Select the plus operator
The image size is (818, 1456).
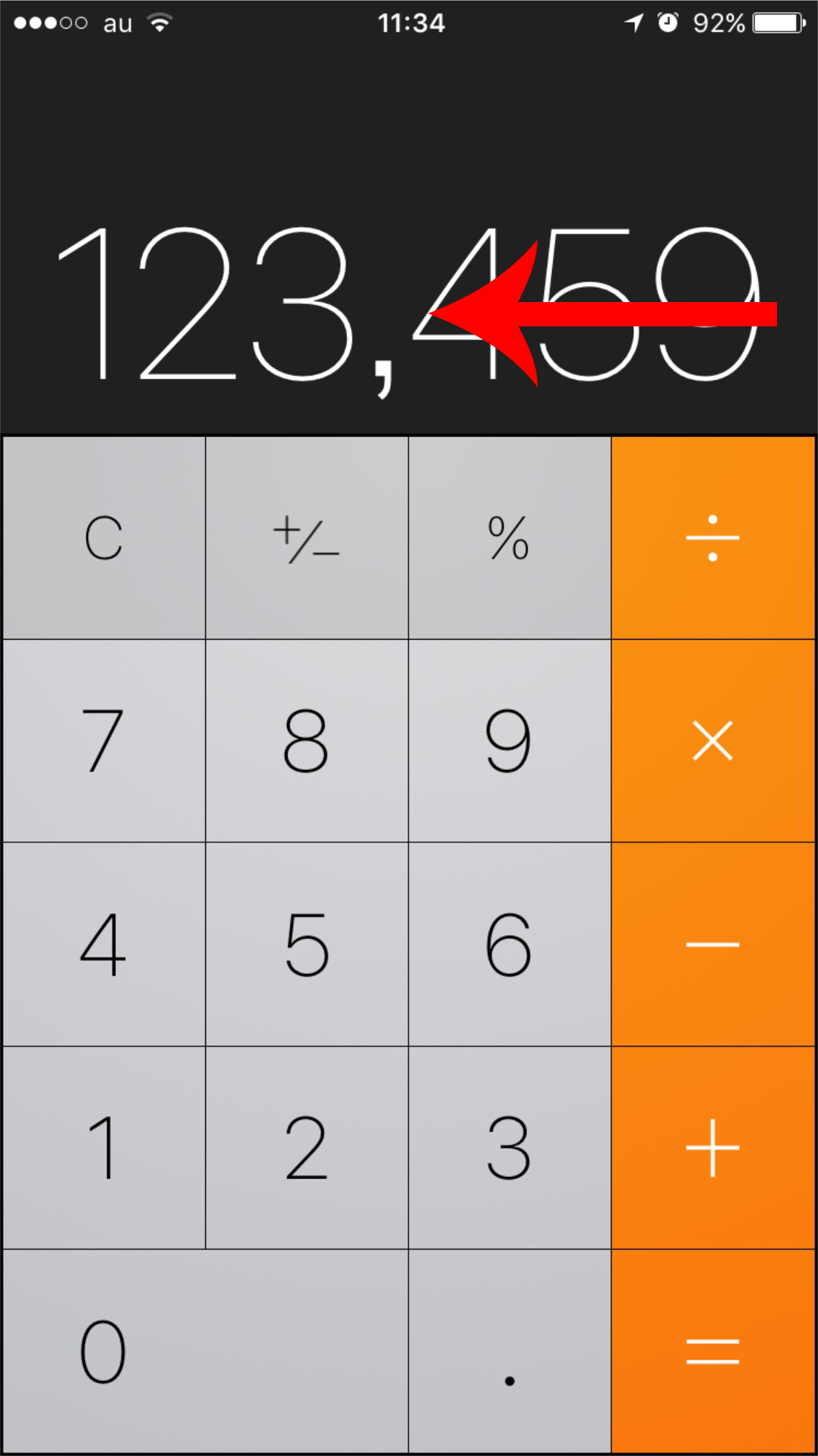[x=713, y=1148]
